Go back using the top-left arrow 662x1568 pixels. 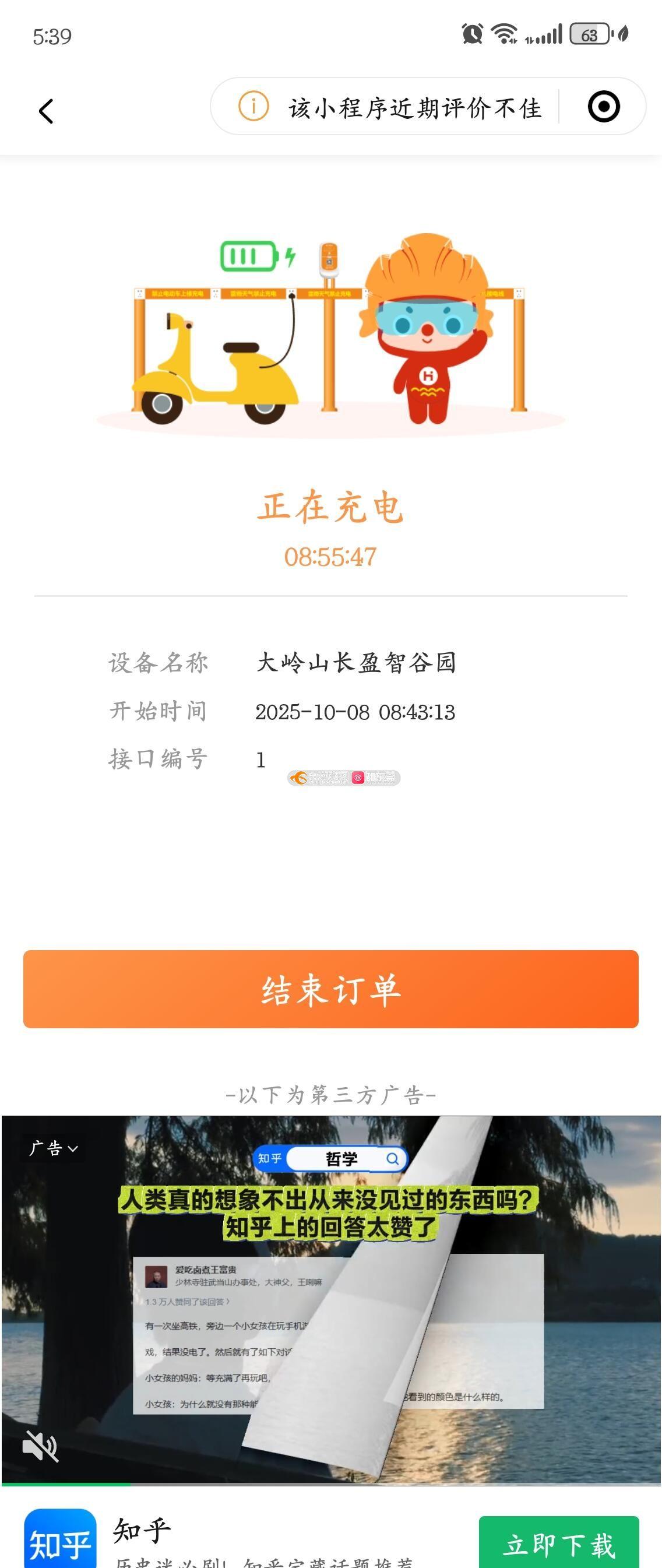(46, 111)
